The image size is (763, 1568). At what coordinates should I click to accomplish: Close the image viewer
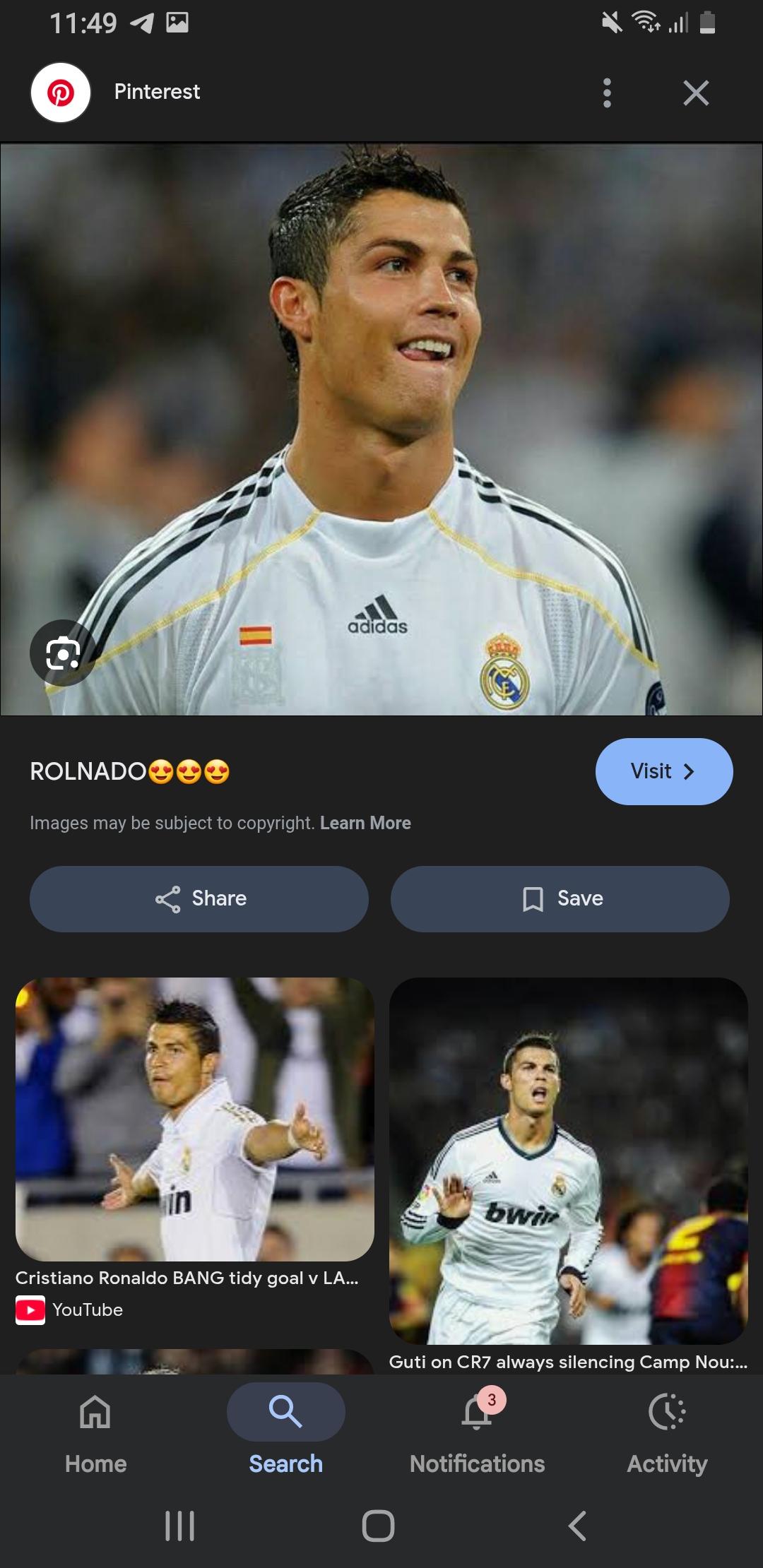(x=696, y=93)
